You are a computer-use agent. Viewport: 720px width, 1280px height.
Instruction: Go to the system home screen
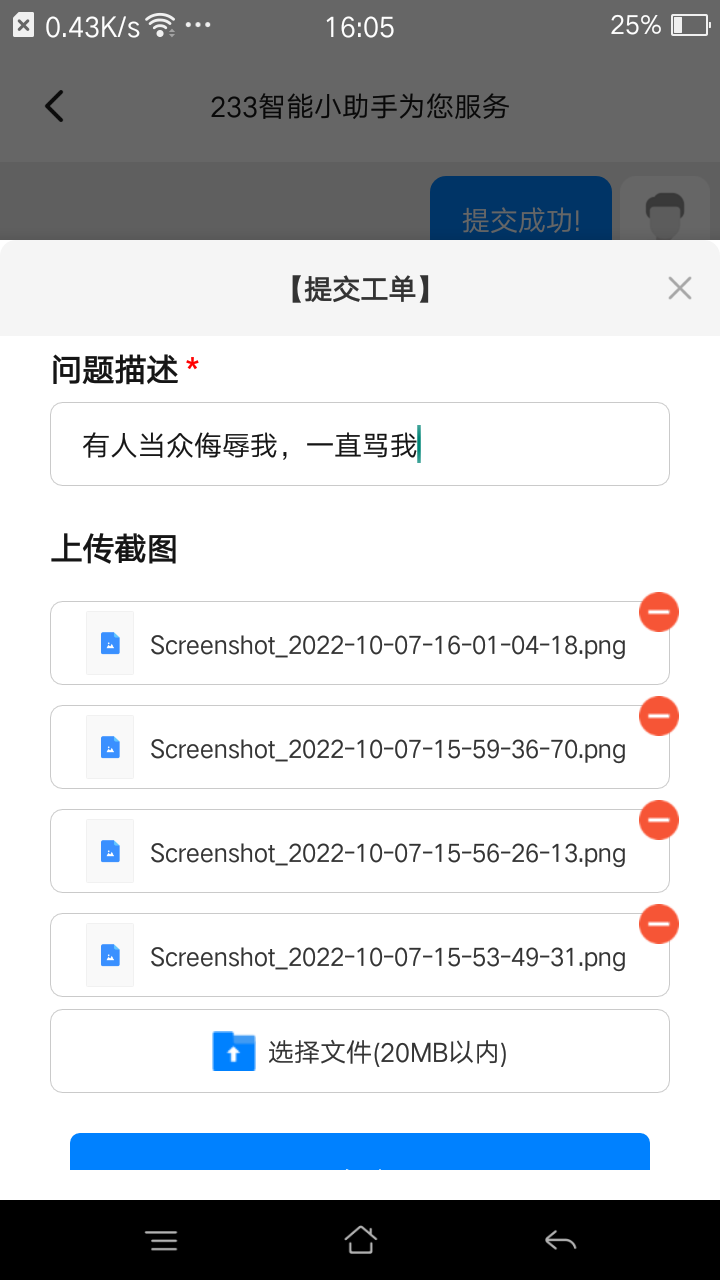click(x=360, y=1241)
